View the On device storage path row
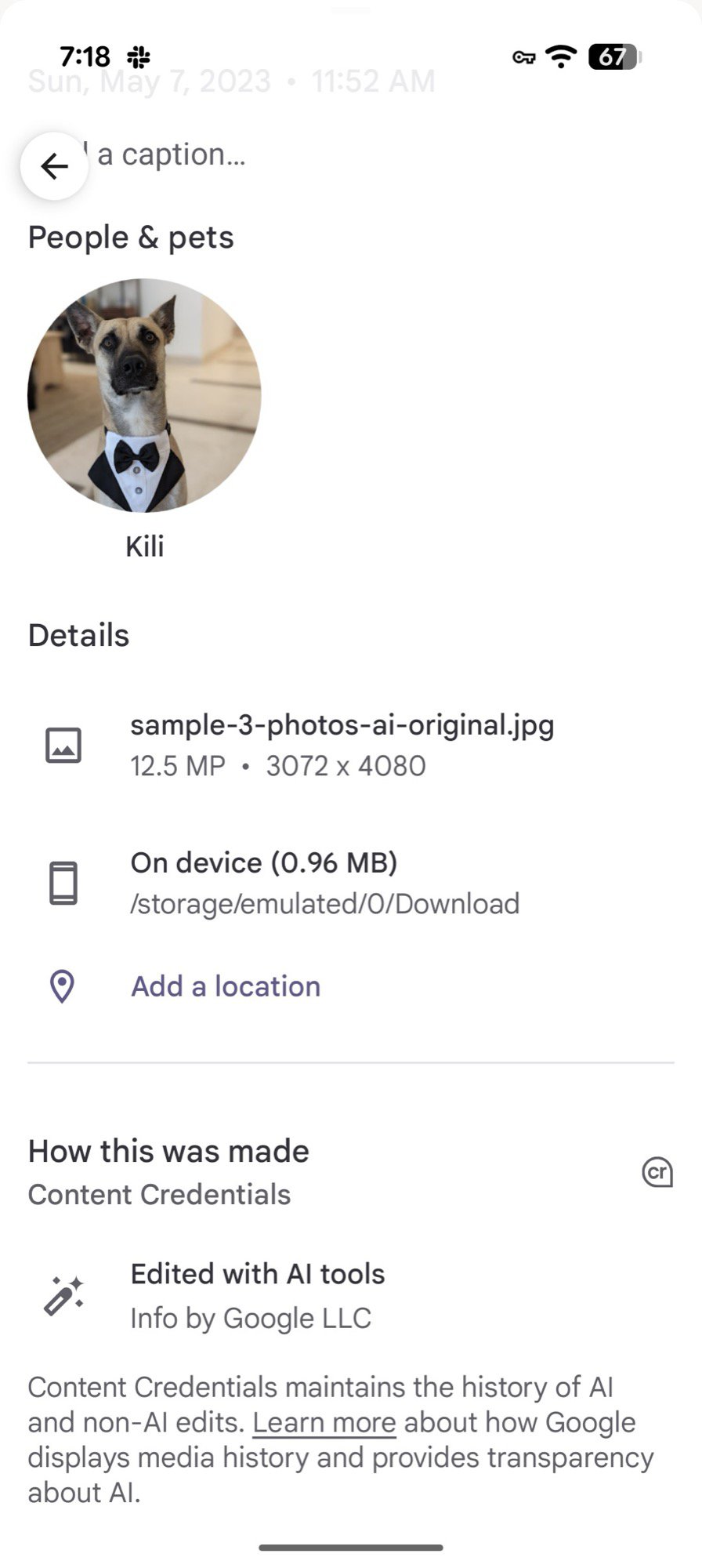The height and width of the screenshot is (1568, 702). click(x=324, y=883)
